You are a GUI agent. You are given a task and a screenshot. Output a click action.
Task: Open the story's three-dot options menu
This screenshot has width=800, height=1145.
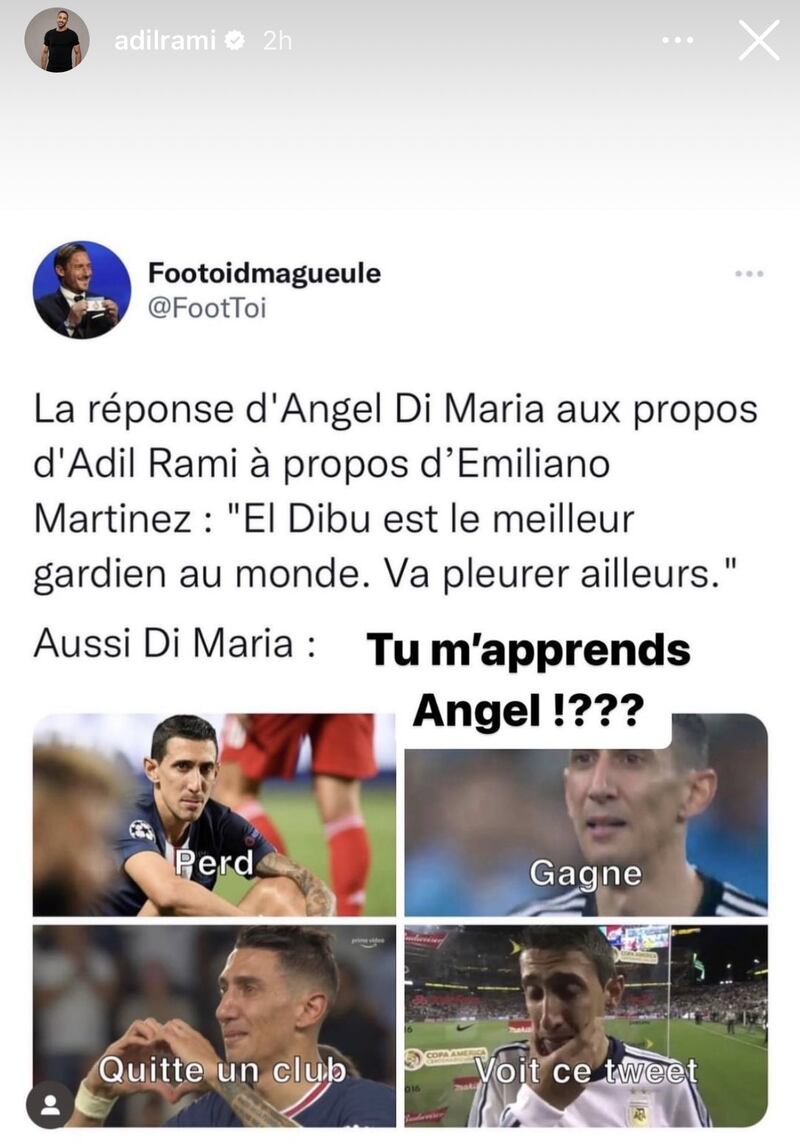678,41
